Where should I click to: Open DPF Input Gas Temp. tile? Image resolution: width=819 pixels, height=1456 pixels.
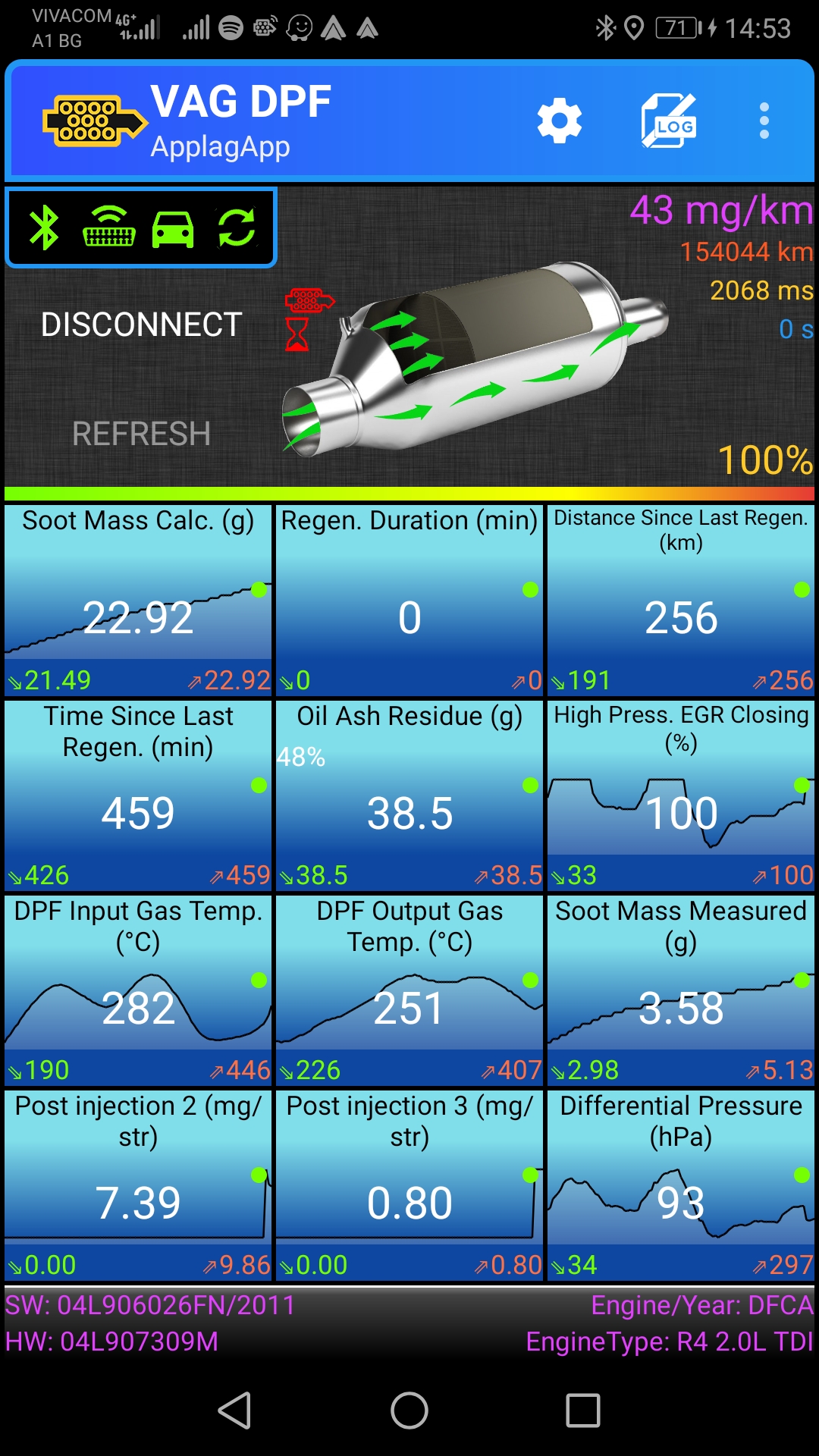tap(138, 990)
